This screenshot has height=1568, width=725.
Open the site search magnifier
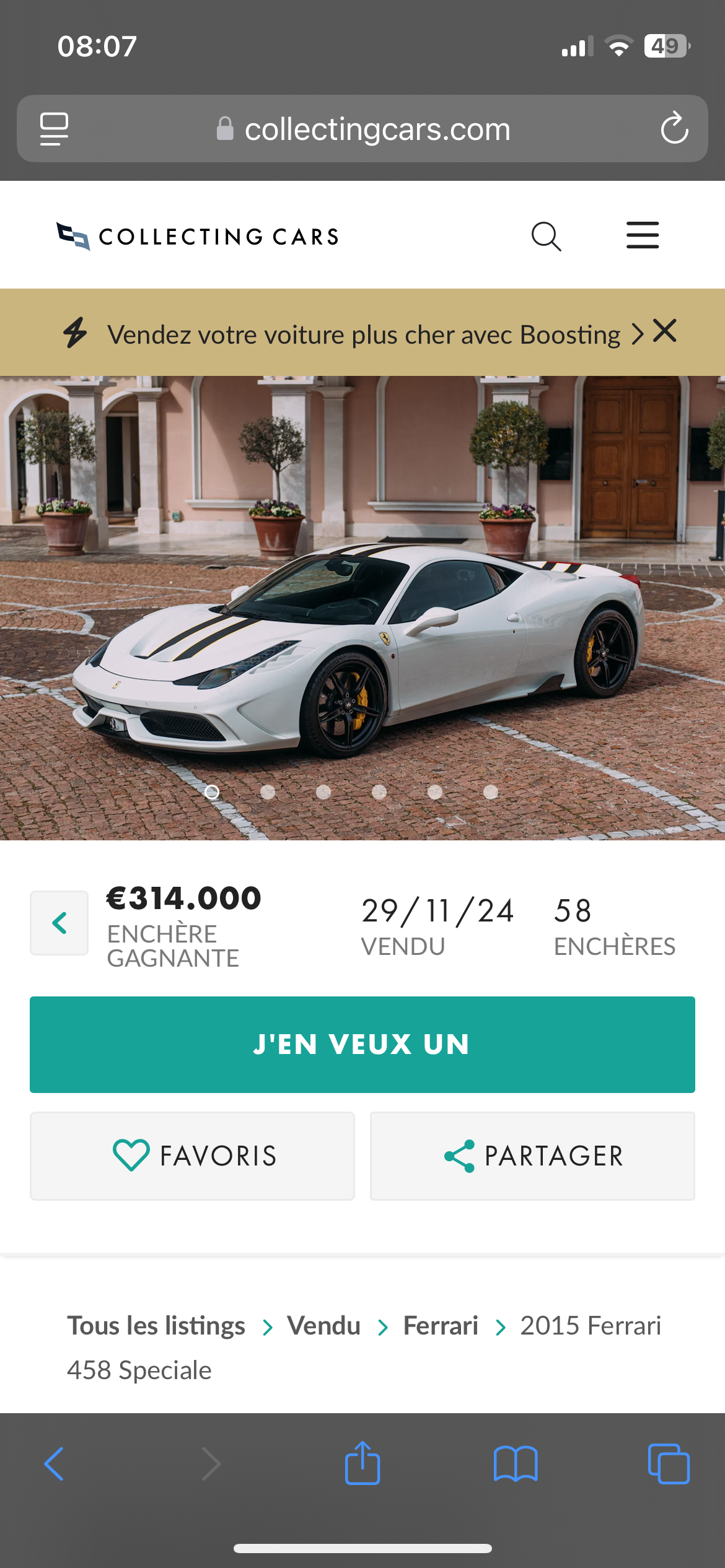coord(546,237)
